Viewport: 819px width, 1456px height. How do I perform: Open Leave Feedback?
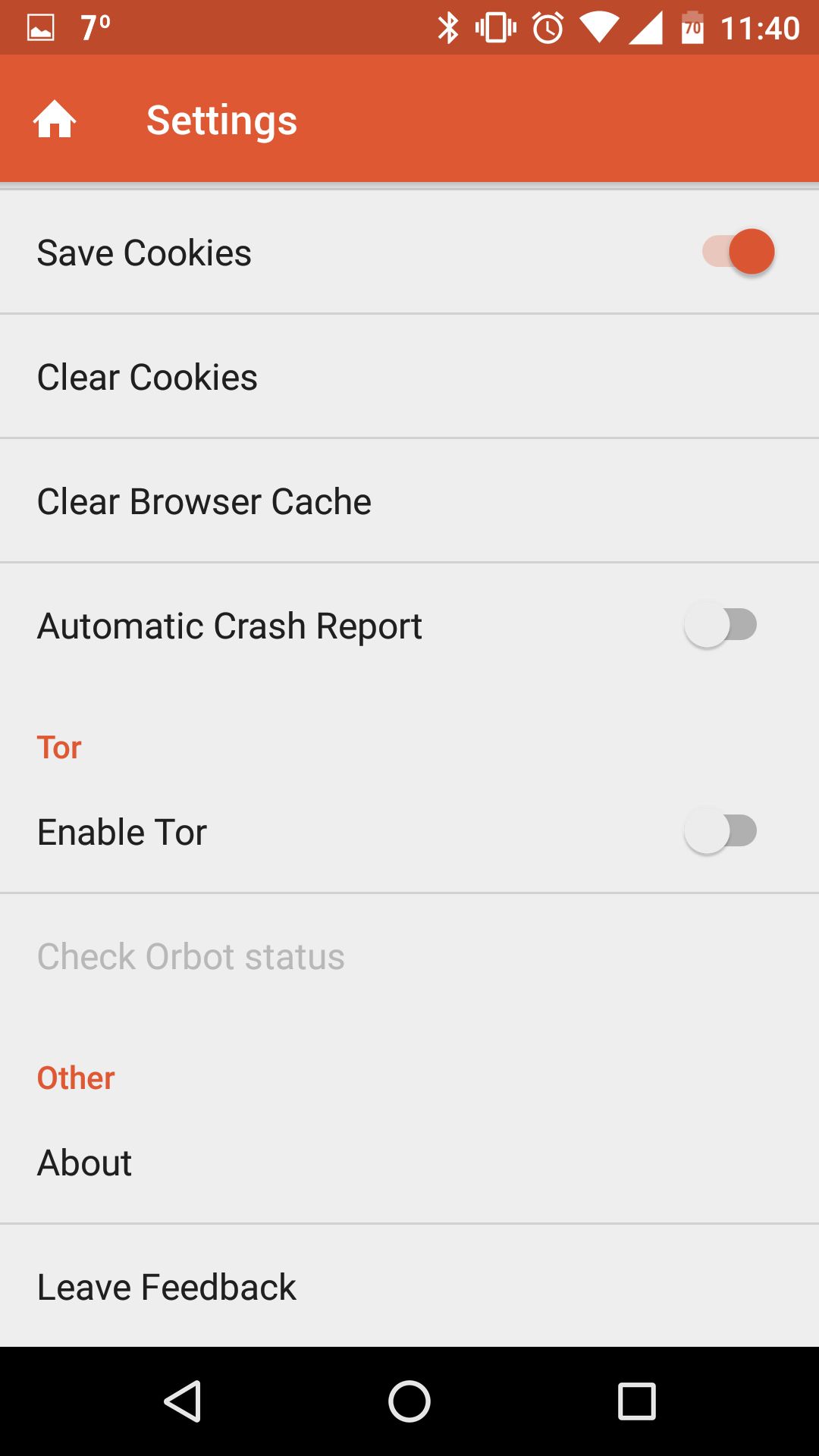(x=409, y=1287)
